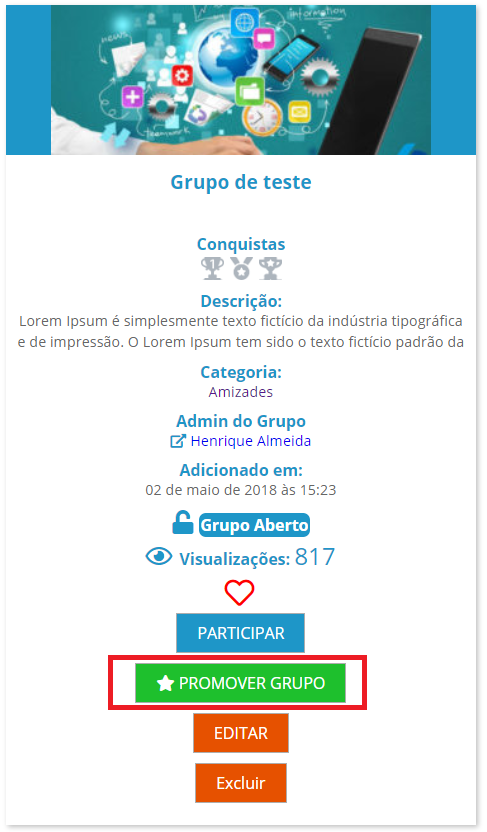Open the Grupo de teste title
487x832 pixels.
click(x=241, y=182)
